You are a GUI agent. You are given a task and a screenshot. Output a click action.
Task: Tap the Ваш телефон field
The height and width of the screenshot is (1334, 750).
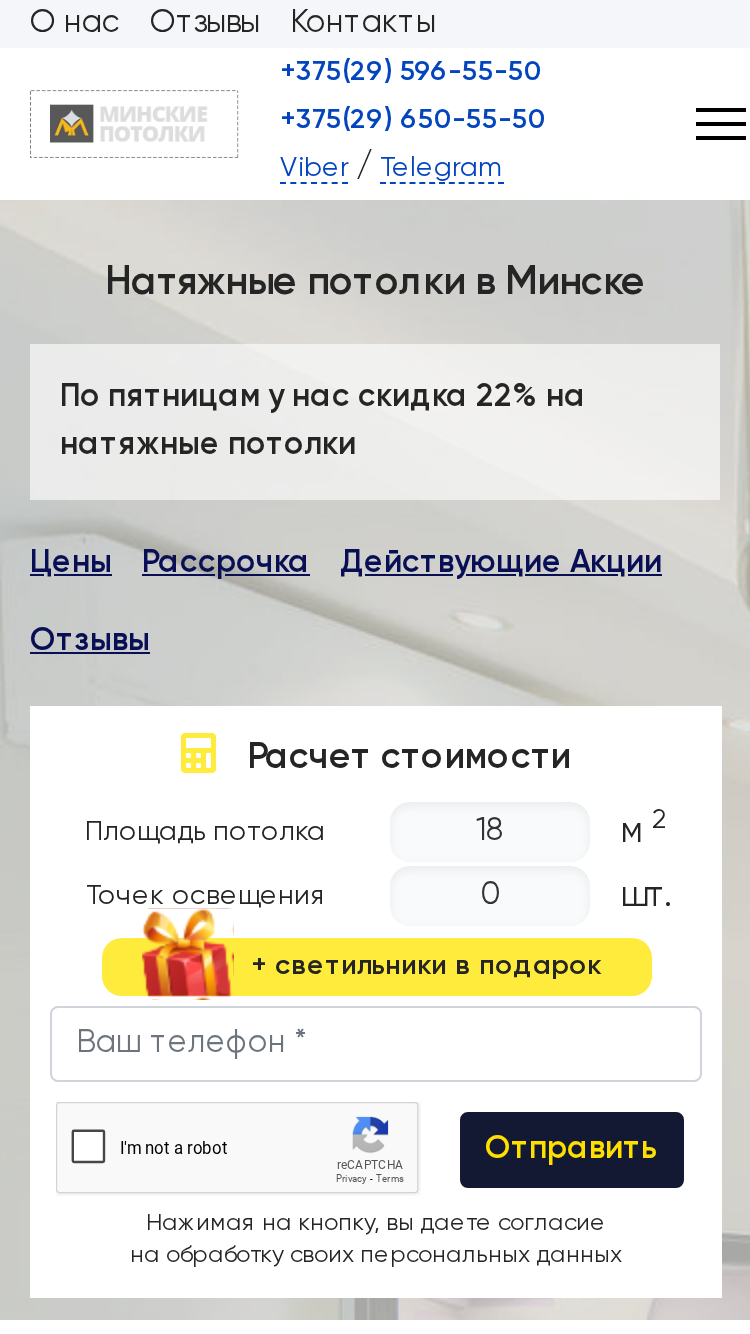click(376, 1043)
